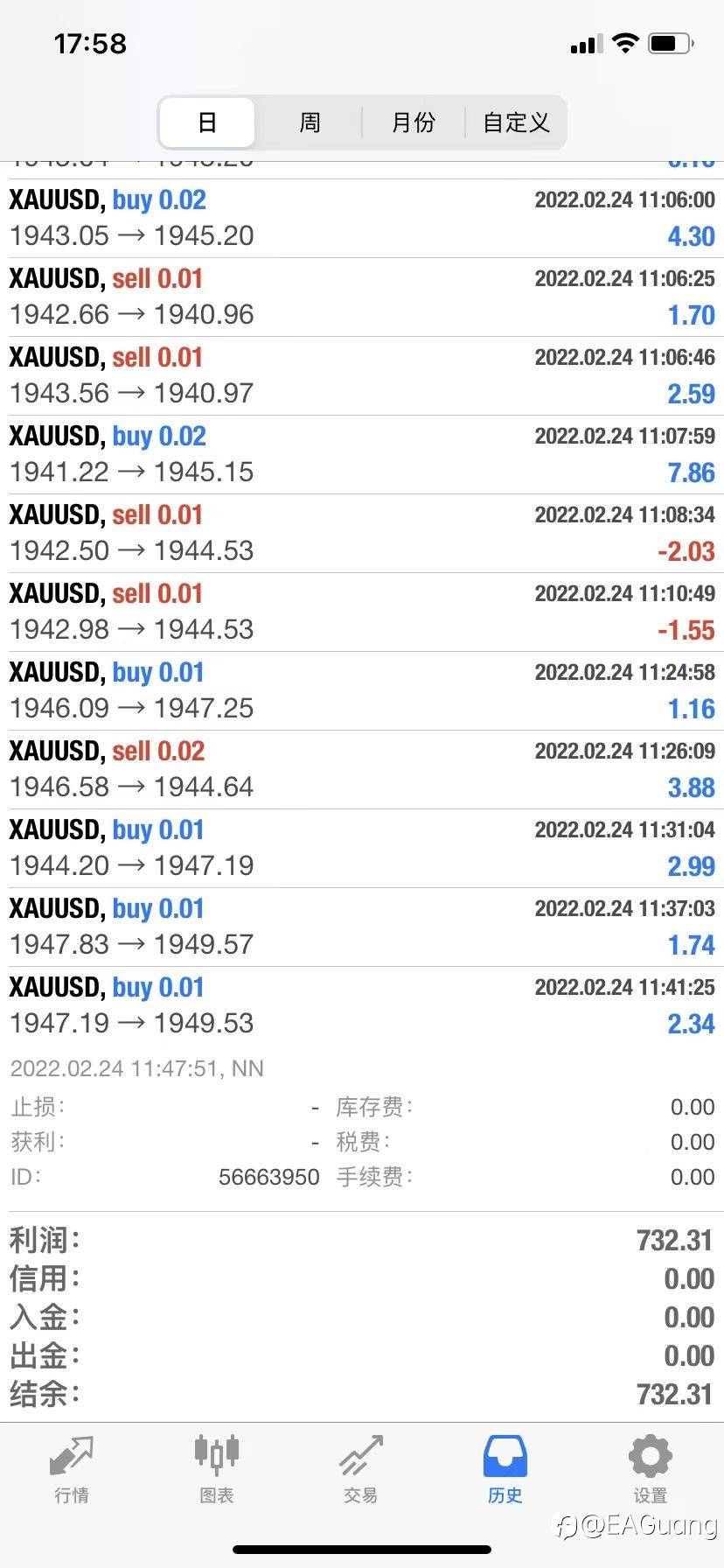Expand the sell trade at 11:10:49
Viewport: 724px width, 1568px height.
[x=362, y=612]
